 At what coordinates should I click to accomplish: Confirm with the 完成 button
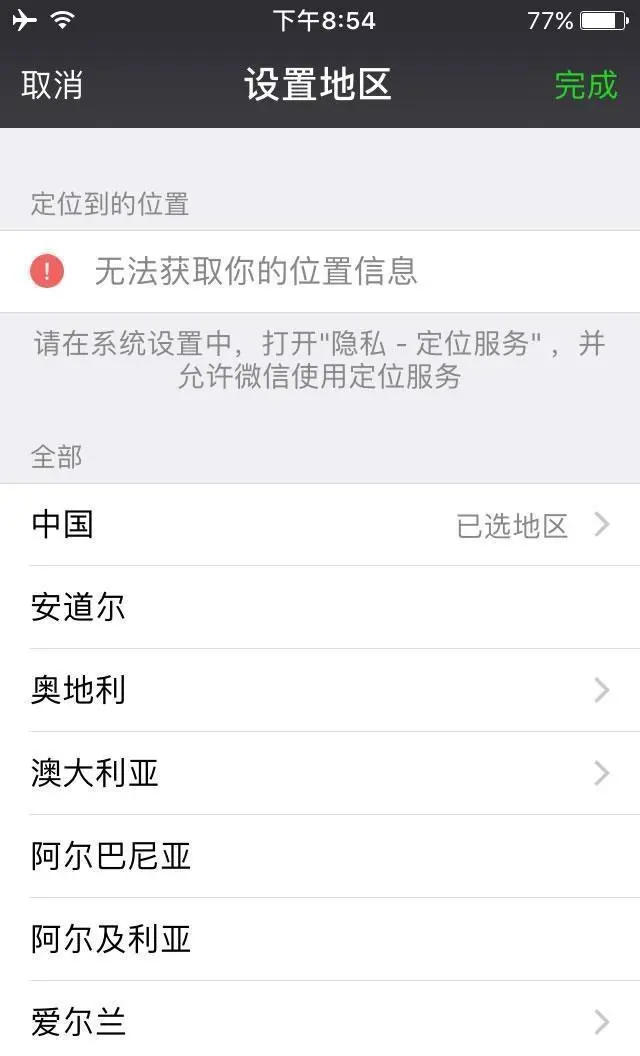coord(585,85)
